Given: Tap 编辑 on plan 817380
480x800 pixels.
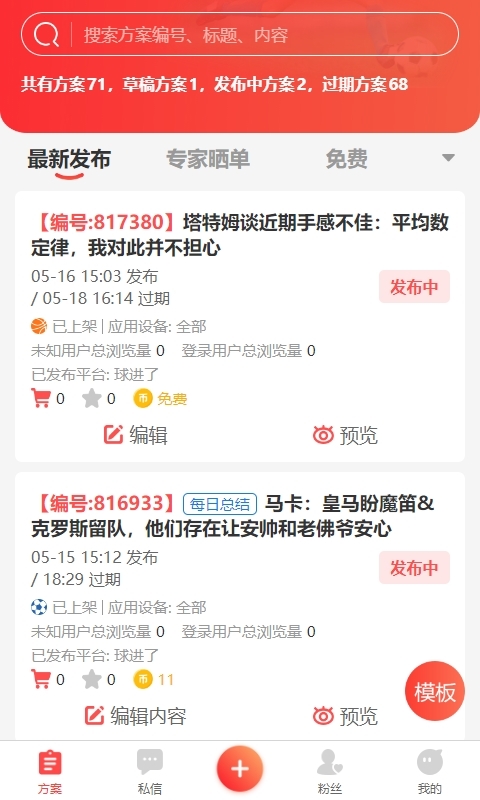Looking at the screenshot, I should pos(136,435).
